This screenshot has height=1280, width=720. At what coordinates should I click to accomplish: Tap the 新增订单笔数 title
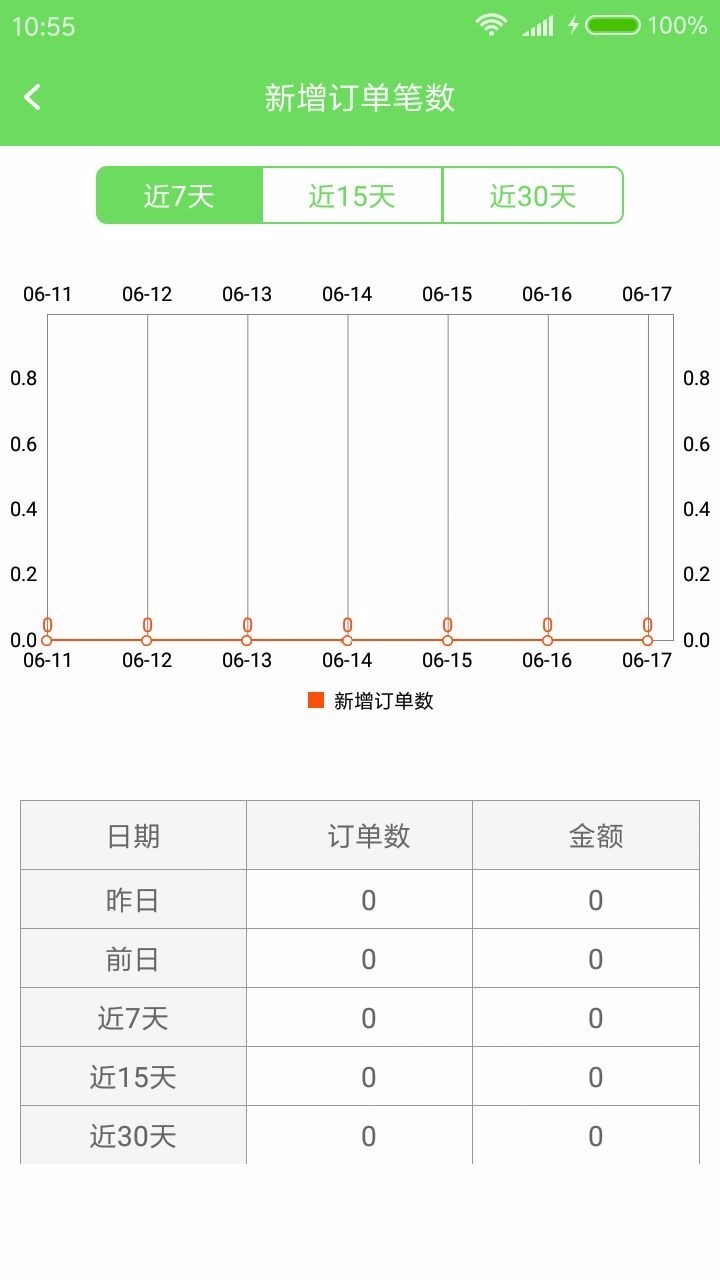(360, 97)
